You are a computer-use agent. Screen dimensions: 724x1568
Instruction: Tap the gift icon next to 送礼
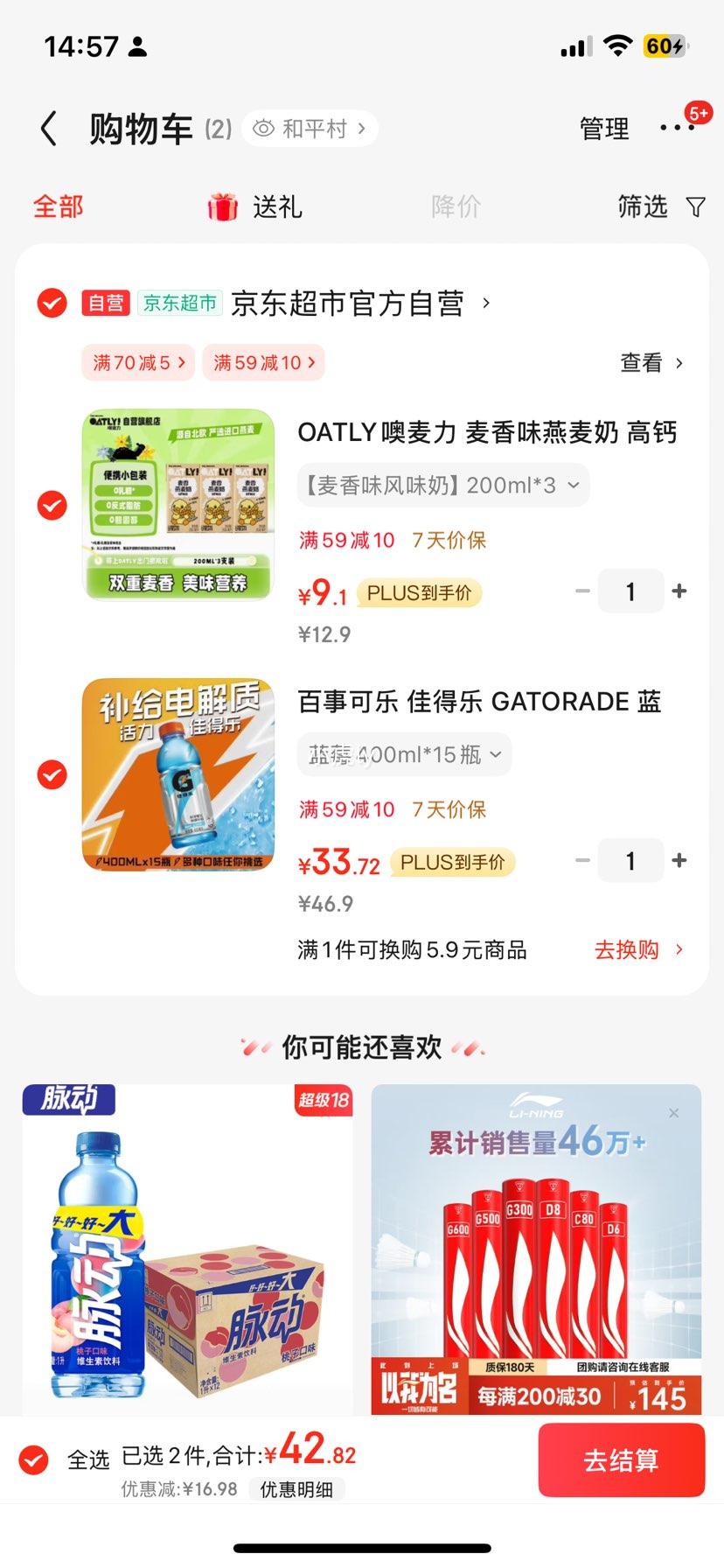[223, 206]
